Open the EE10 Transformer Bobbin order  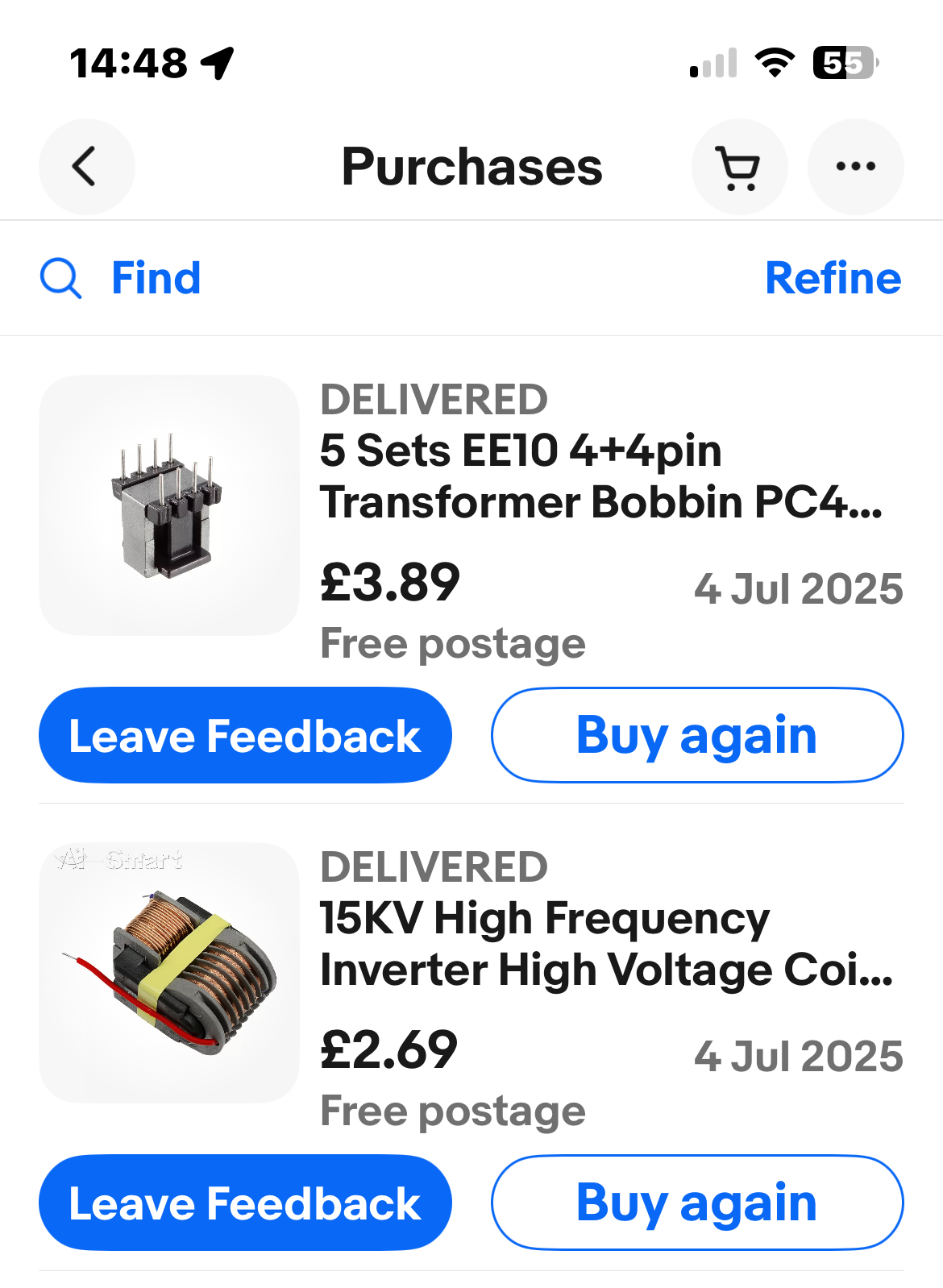click(600, 476)
